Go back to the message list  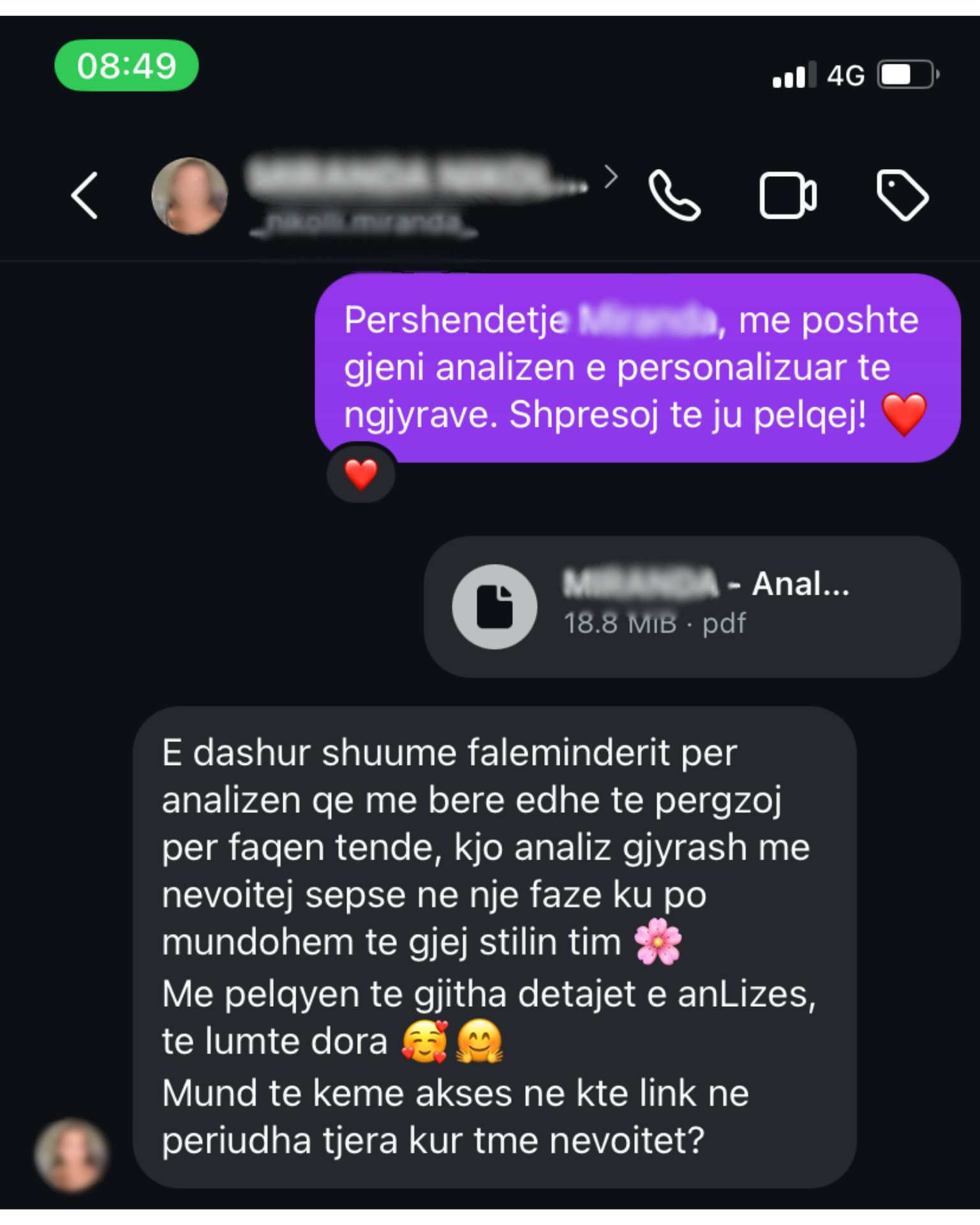84,195
